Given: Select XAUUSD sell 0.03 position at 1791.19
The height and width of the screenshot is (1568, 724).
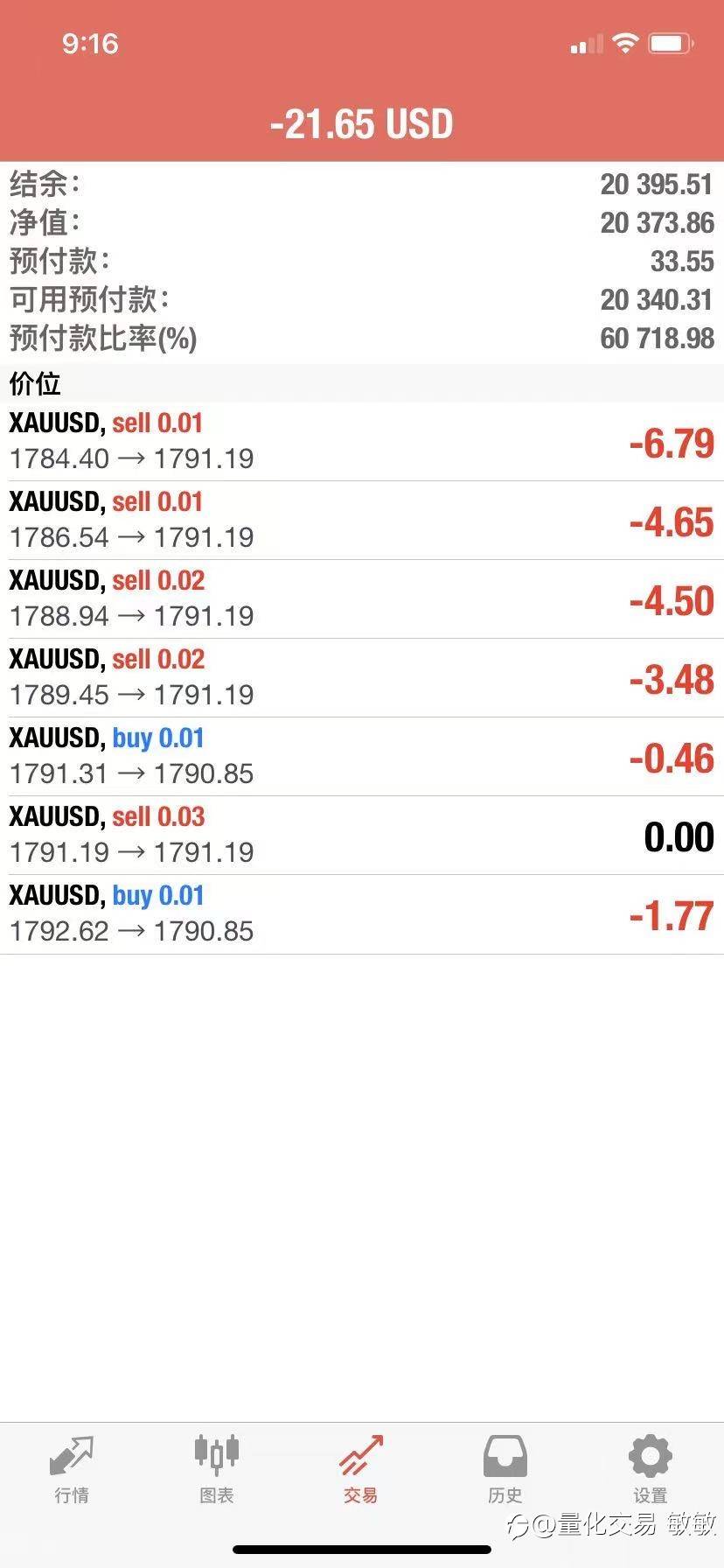Looking at the screenshot, I should pos(362,836).
